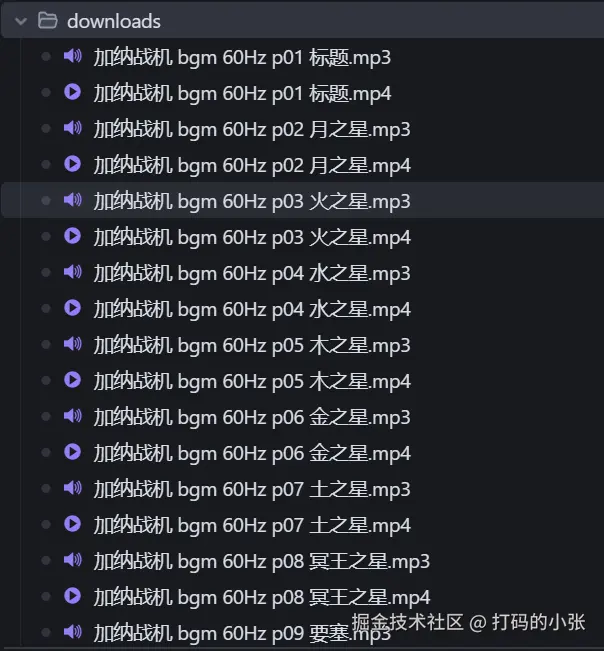604x651 pixels.
Task: Open p05 木之星.mp4 video
Action: 251,381
